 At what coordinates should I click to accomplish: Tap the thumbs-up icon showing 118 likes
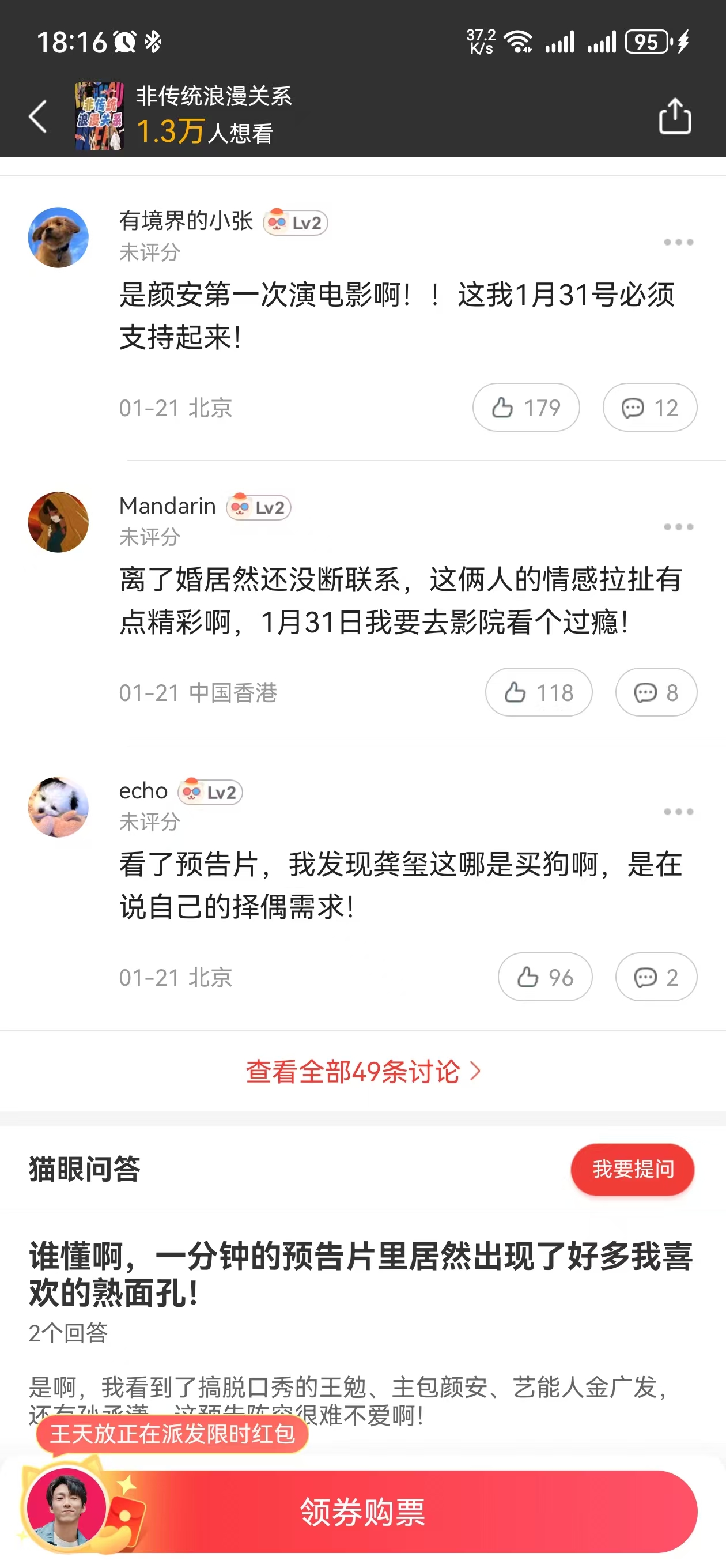(538, 692)
